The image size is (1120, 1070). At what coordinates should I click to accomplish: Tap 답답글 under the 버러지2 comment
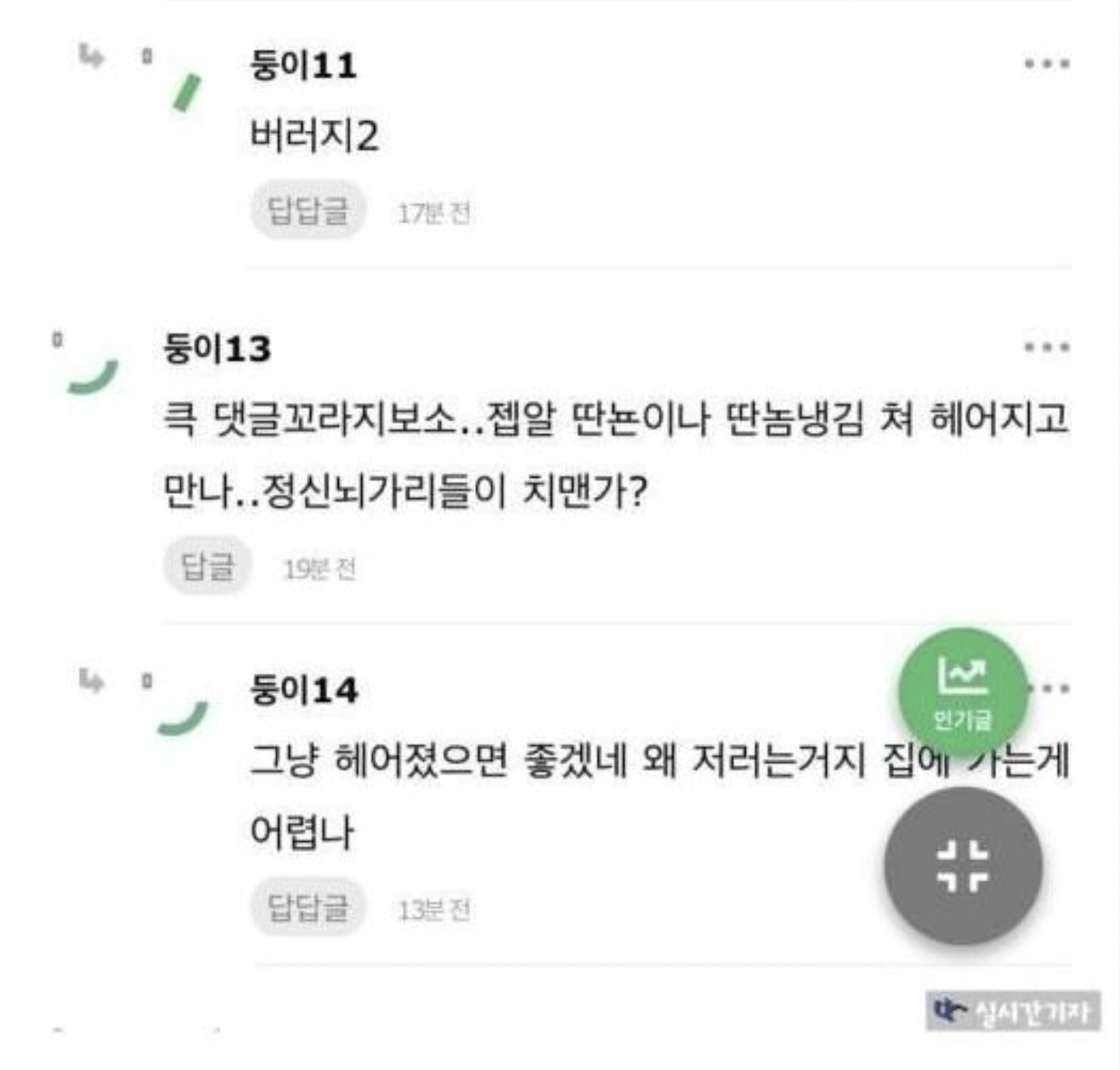pos(308,210)
